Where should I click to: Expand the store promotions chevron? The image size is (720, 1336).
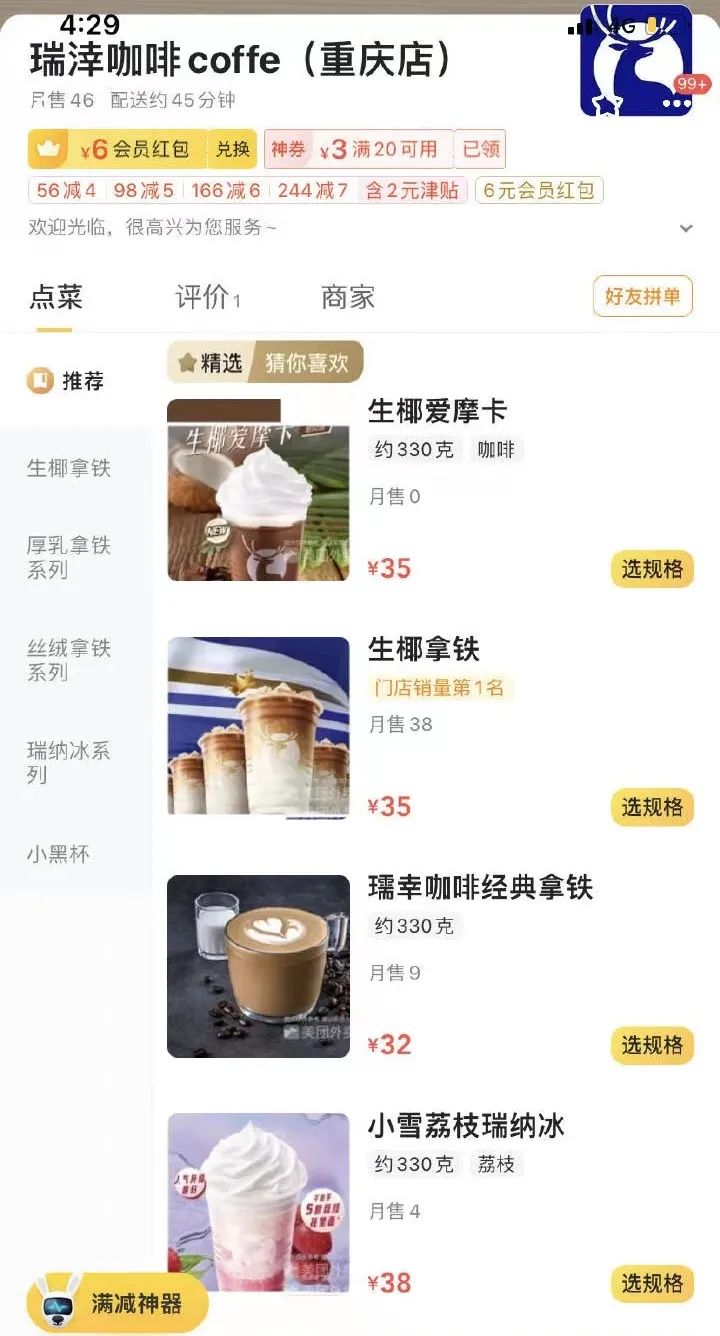coord(686,228)
